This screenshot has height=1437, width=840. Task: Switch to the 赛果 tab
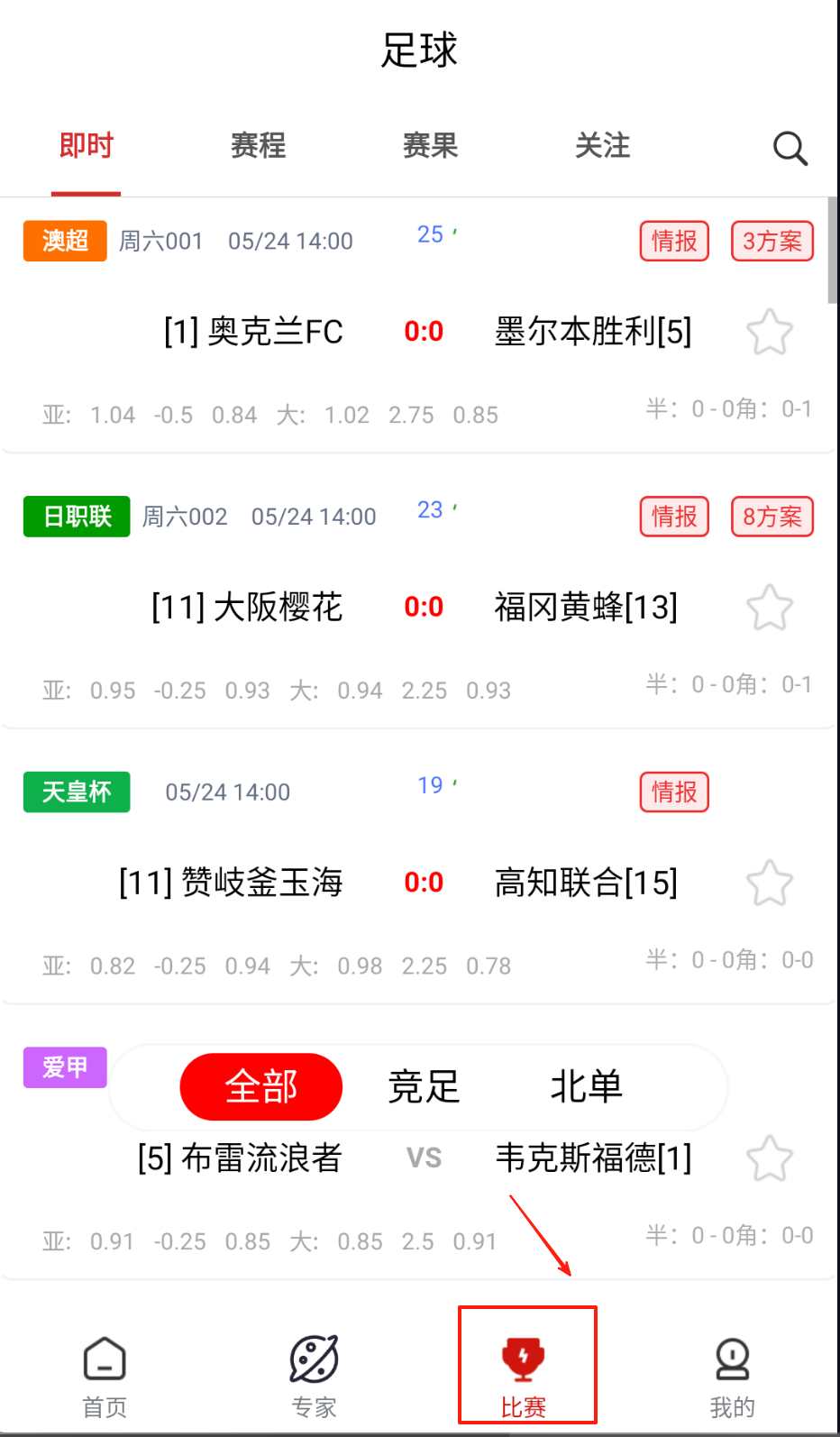pos(430,145)
